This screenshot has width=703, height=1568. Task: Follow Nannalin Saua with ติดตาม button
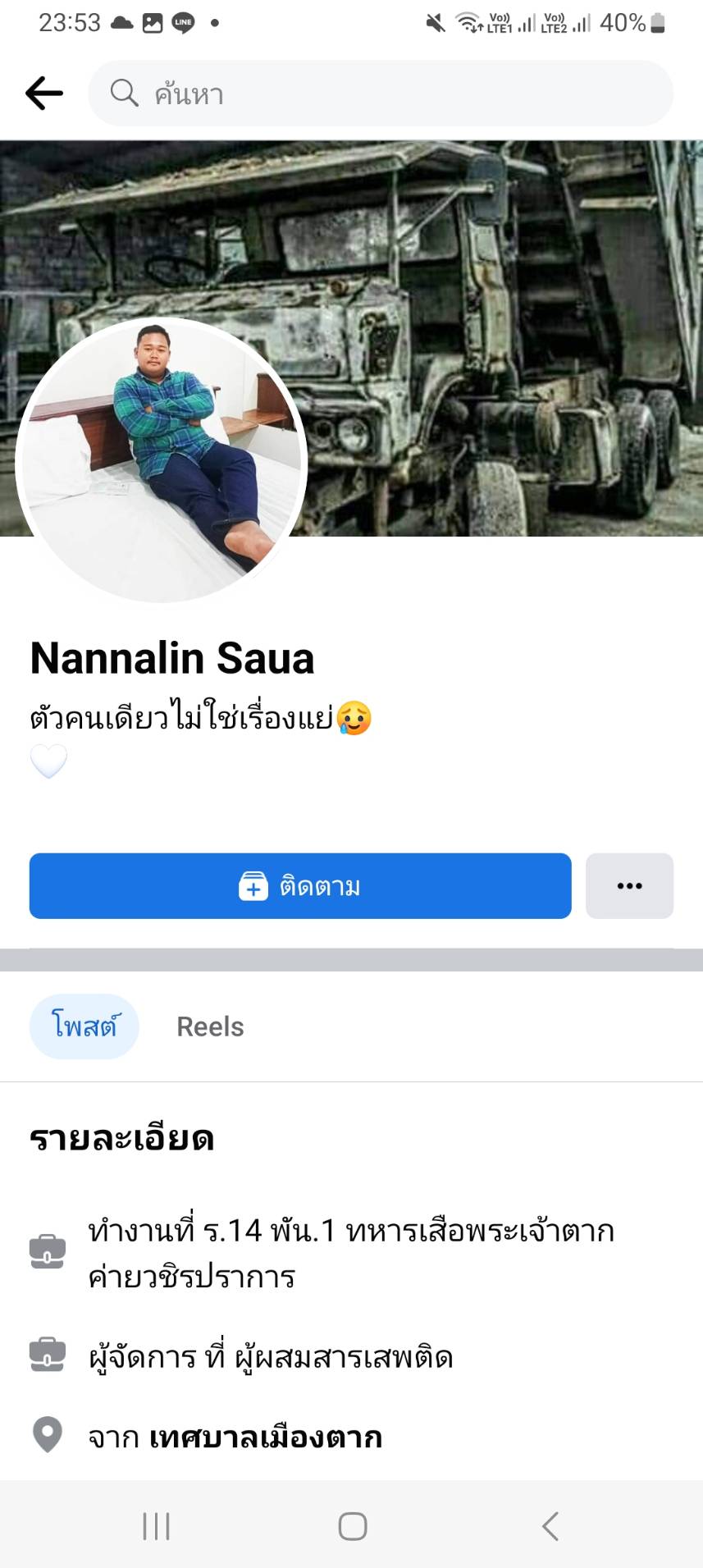coord(300,886)
